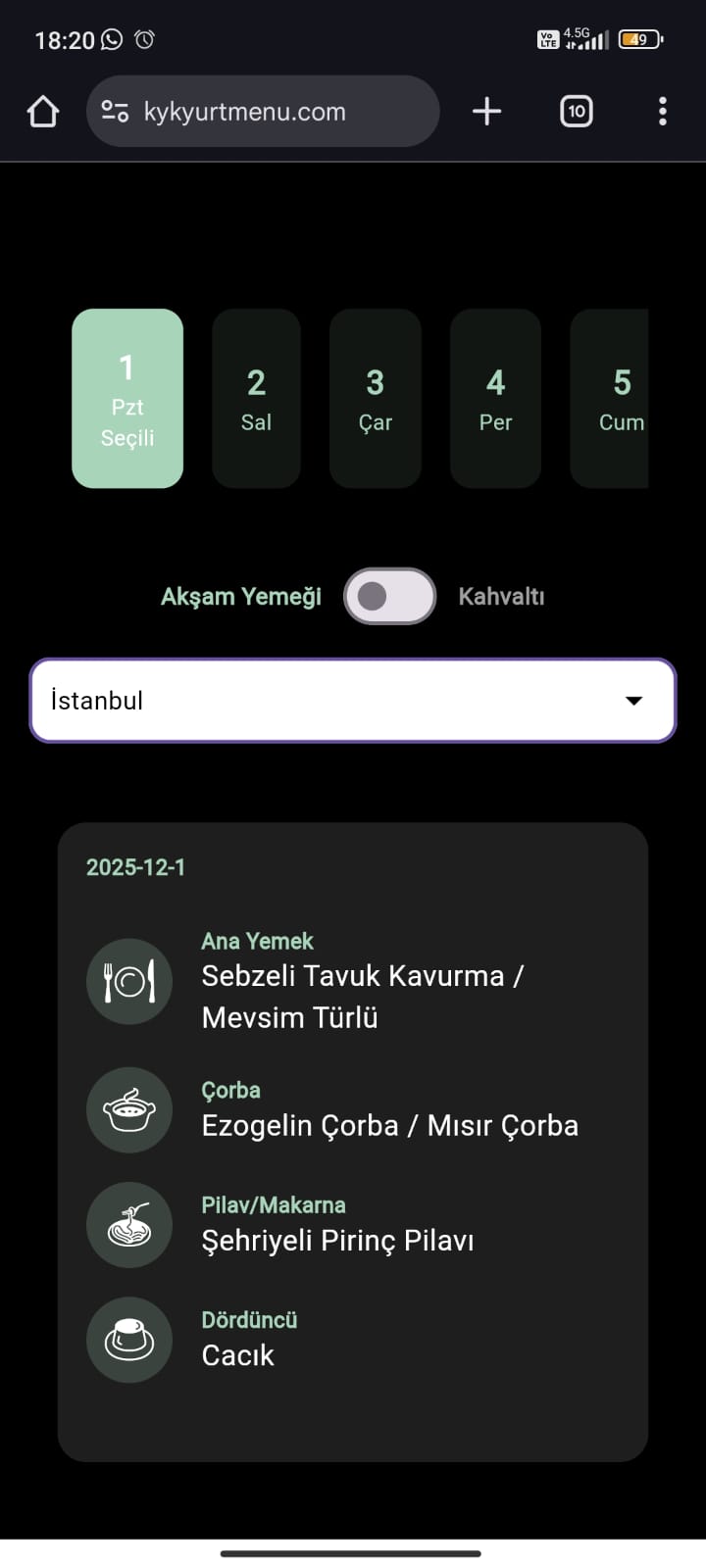Expand the İstanbul city dropdown
The image size is (706, 1568).
point(353,701)
